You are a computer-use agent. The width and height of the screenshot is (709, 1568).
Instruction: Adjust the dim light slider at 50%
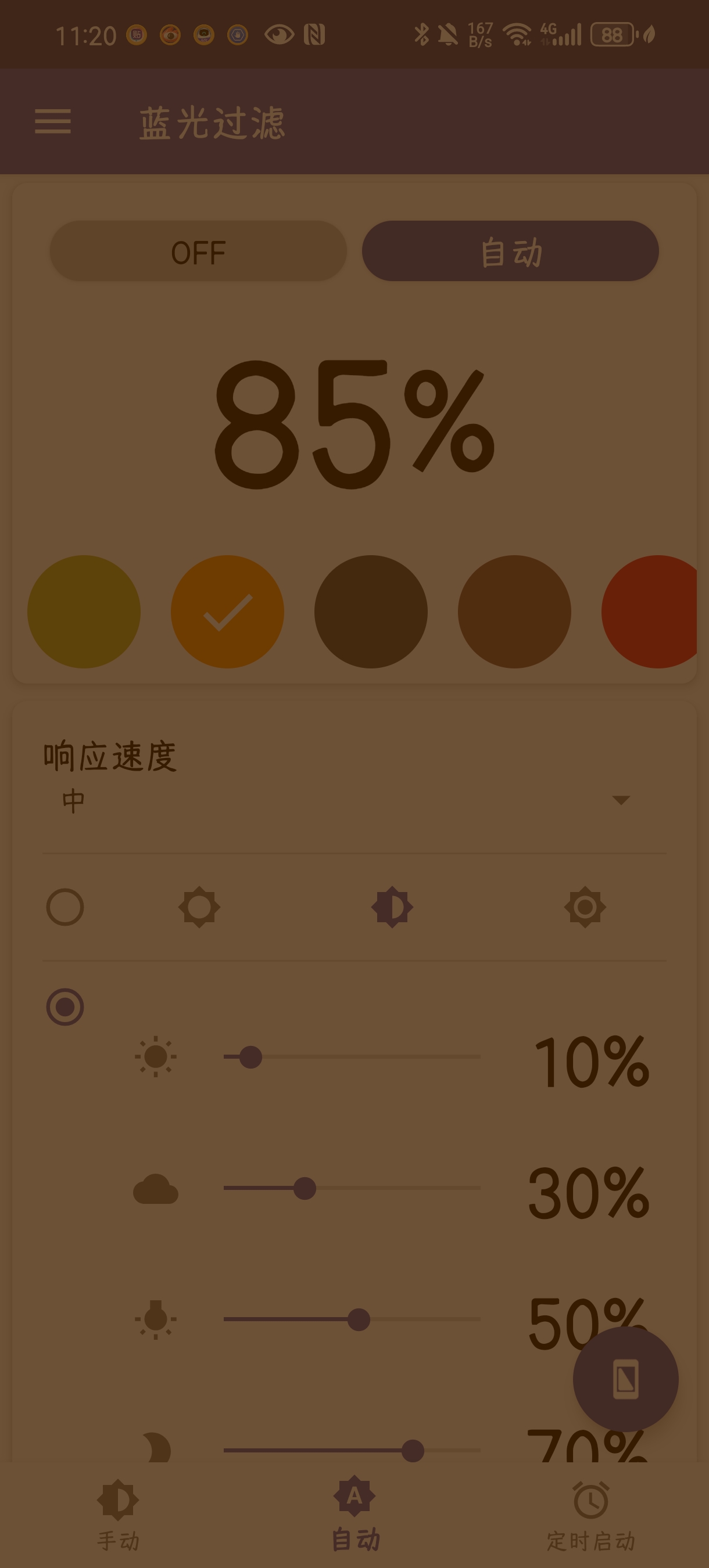coord(359,1319)
